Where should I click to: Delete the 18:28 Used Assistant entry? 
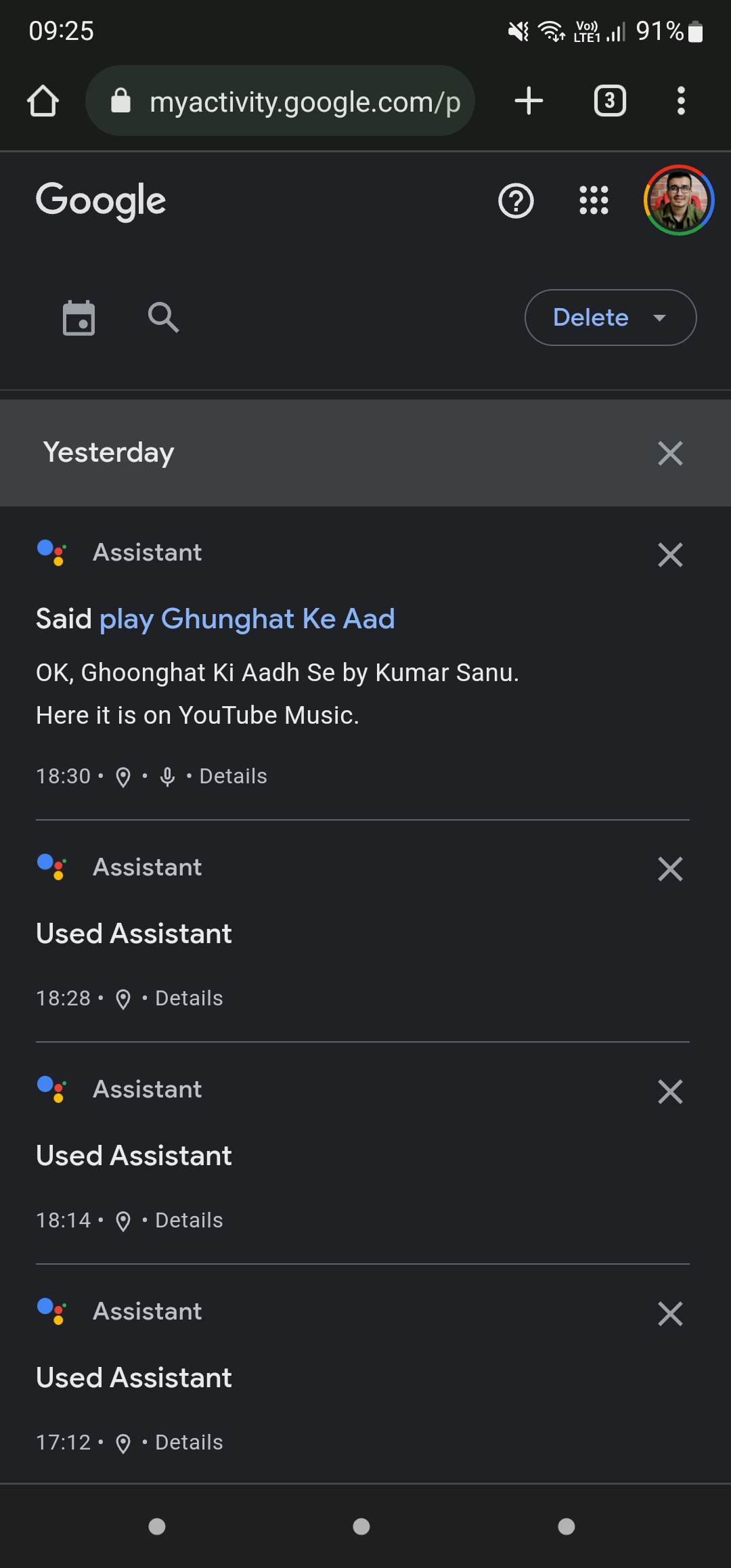pos(670,869)
